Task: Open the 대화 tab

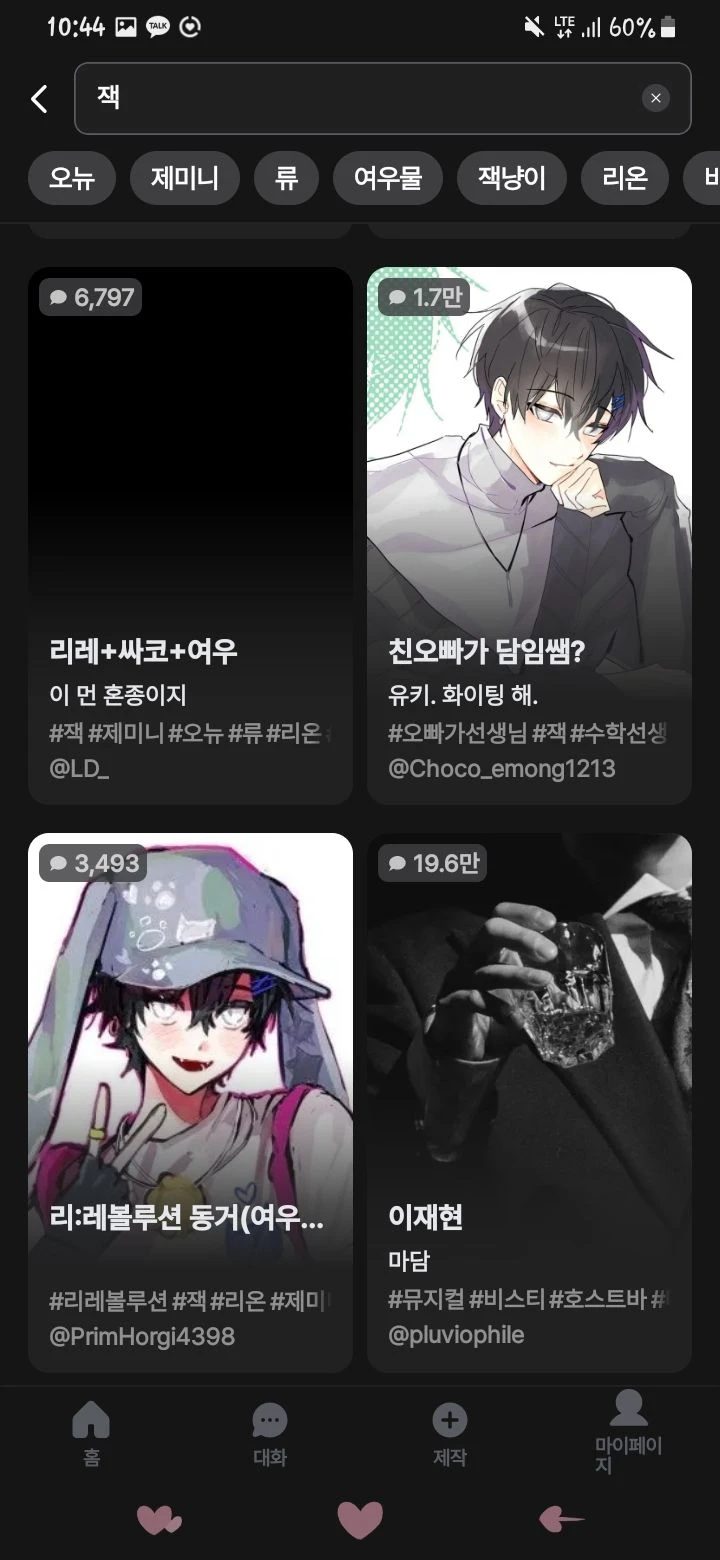Action: click(x=270, y=1432)
